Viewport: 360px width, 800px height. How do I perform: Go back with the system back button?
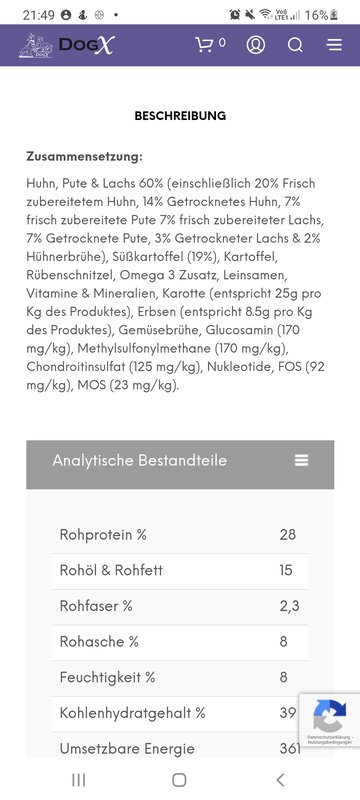tap(279, 780)
